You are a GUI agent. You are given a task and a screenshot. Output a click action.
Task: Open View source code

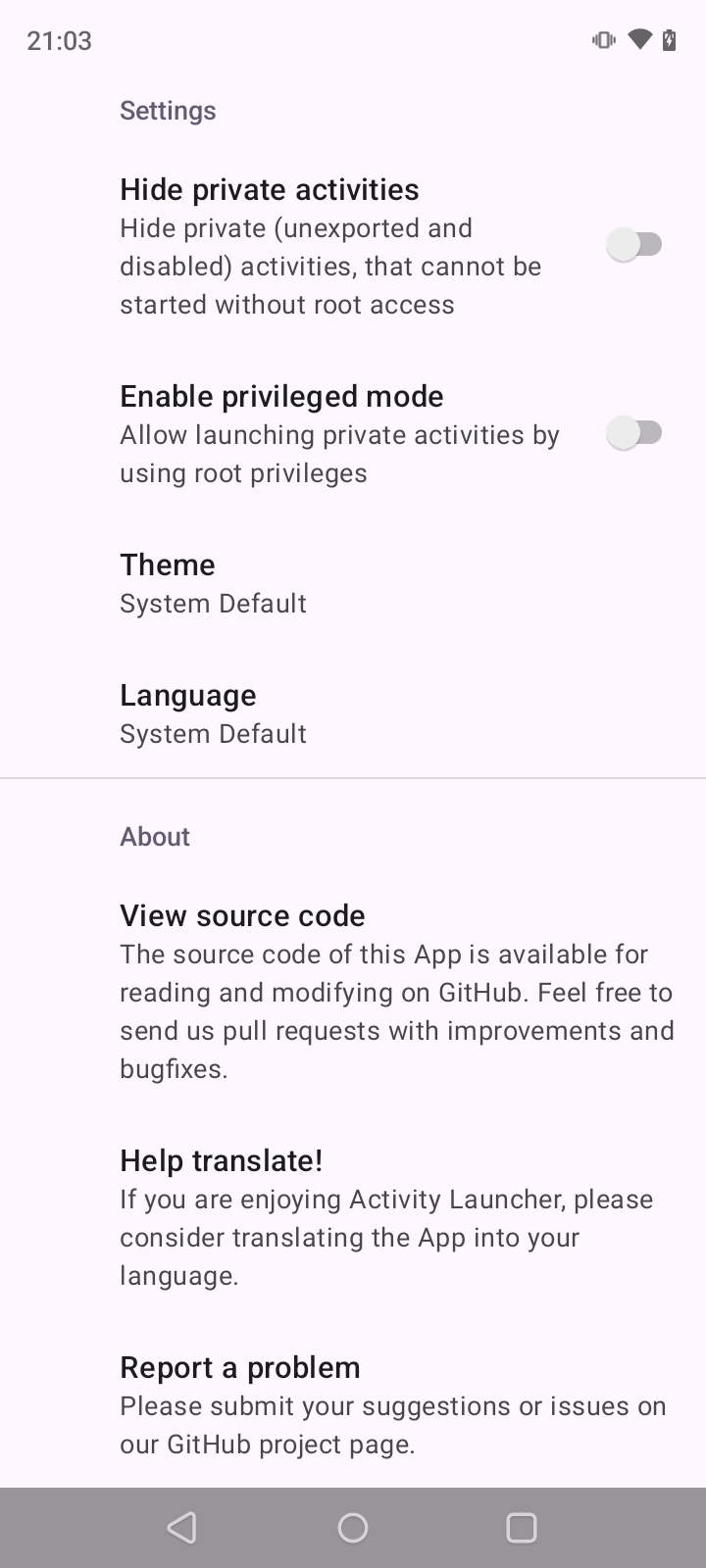point(353,991)
